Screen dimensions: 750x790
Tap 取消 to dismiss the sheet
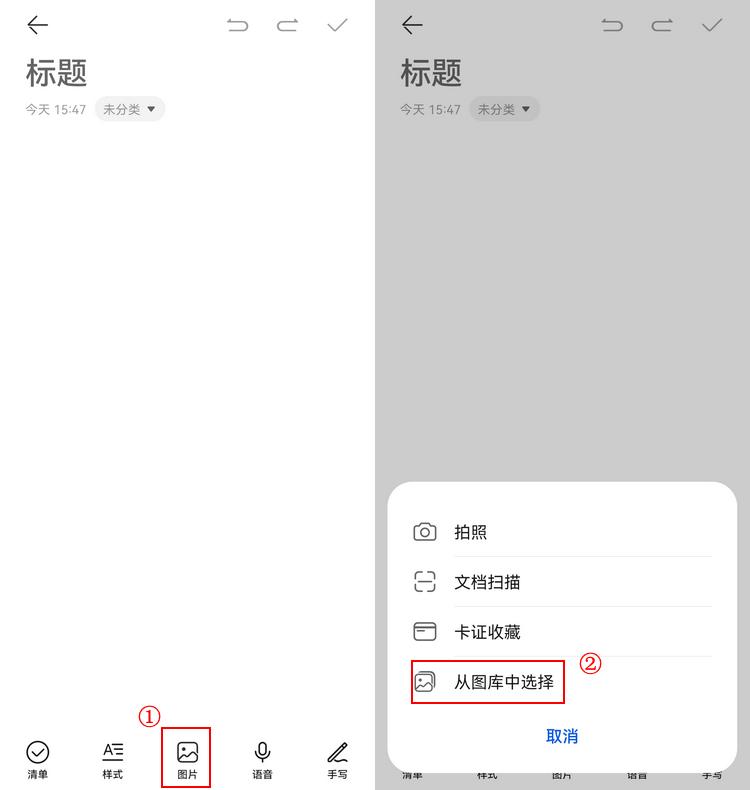pyautogui.click(x=562, y=735)
